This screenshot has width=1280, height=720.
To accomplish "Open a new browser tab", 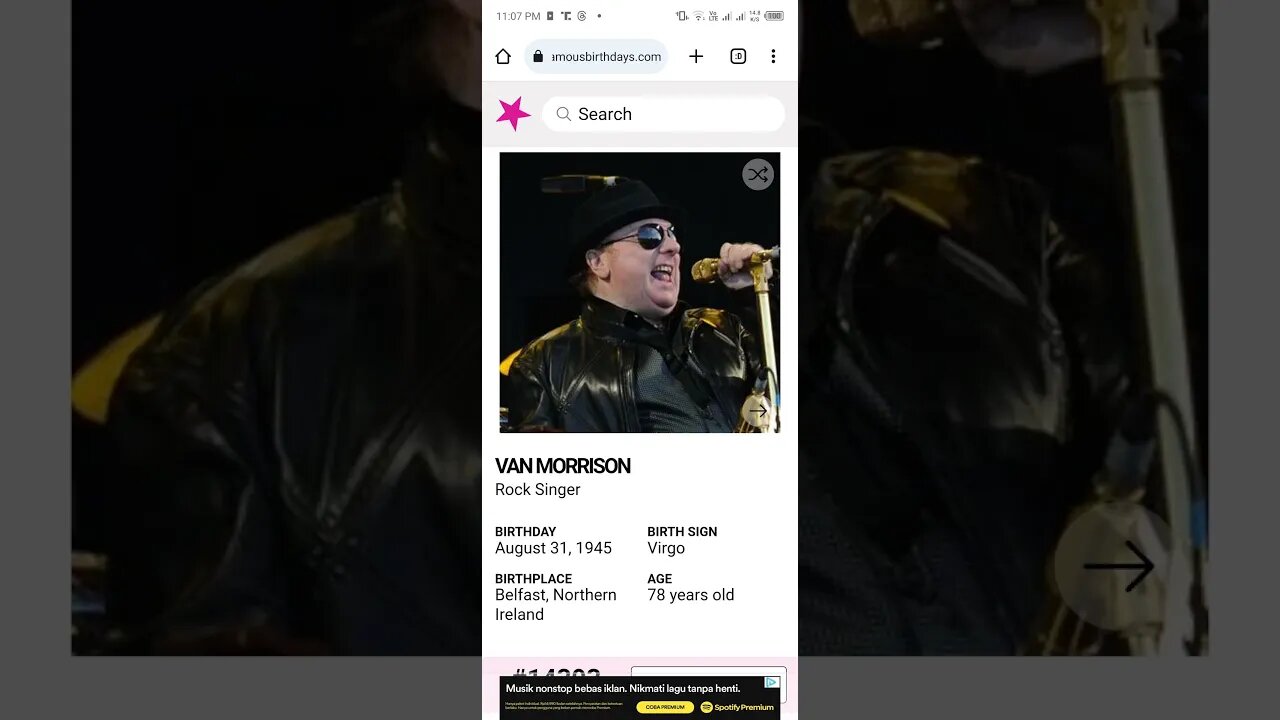I will tap(696, 57).
